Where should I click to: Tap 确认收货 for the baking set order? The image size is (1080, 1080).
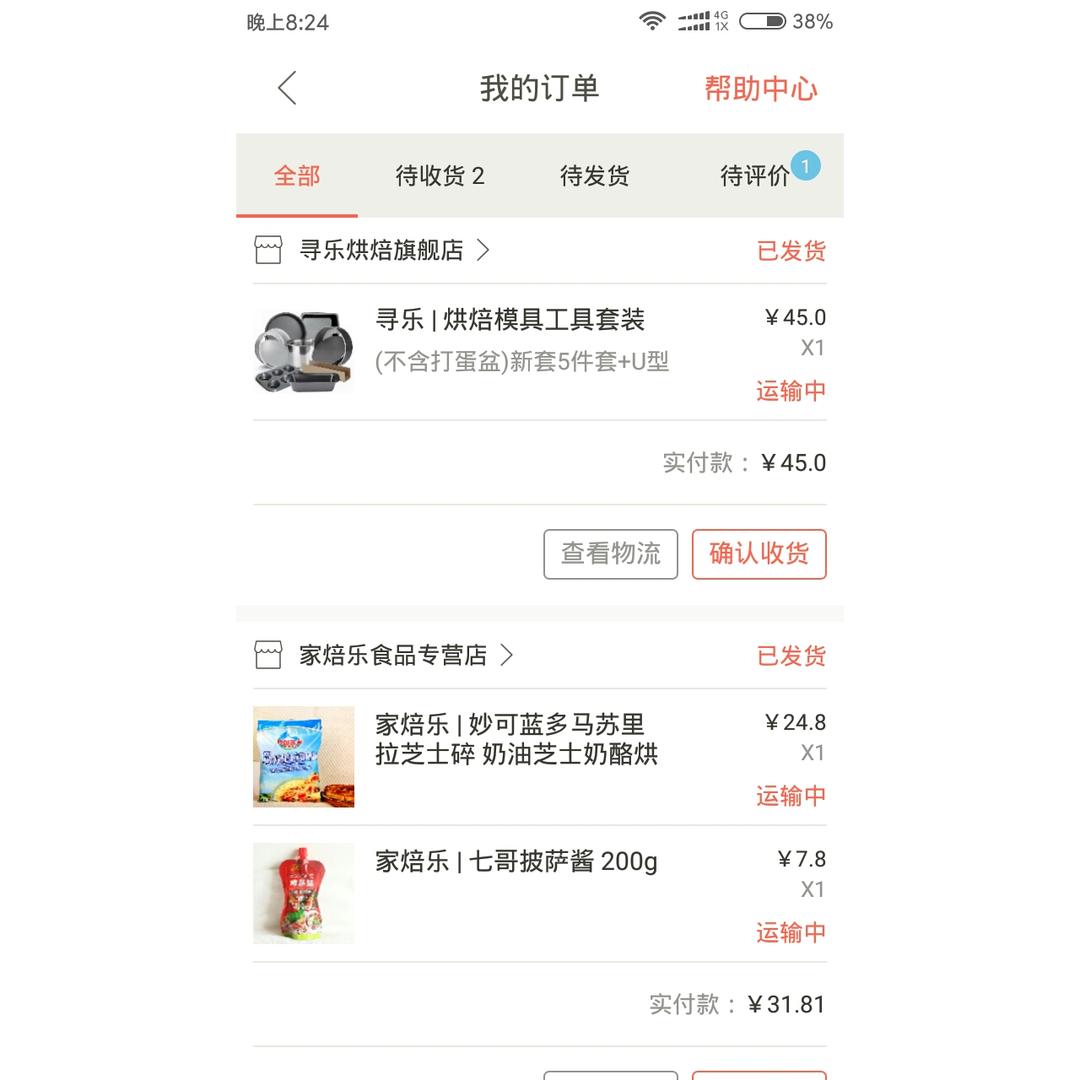pyautogui.click(x=759, y=554)
